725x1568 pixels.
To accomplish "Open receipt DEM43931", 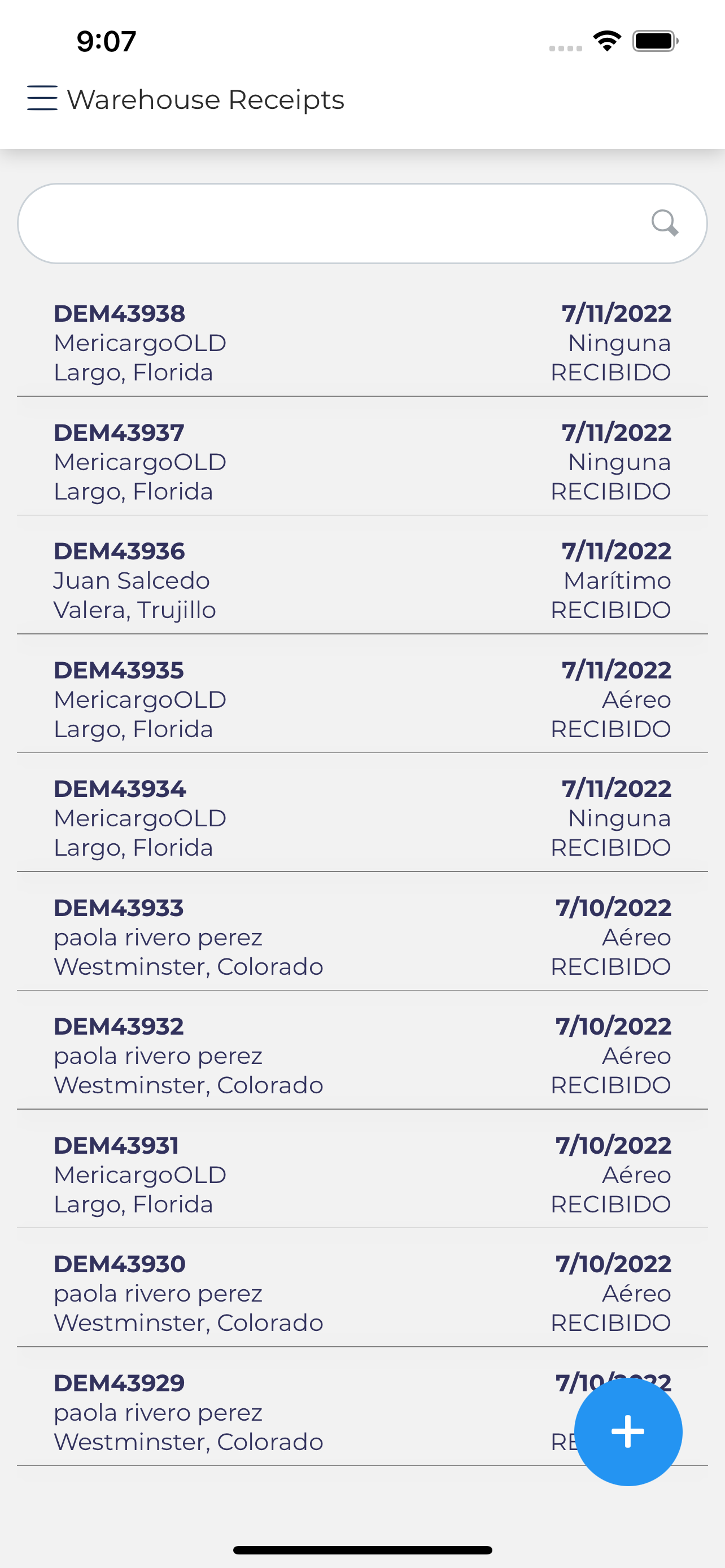I will 362,1175.
